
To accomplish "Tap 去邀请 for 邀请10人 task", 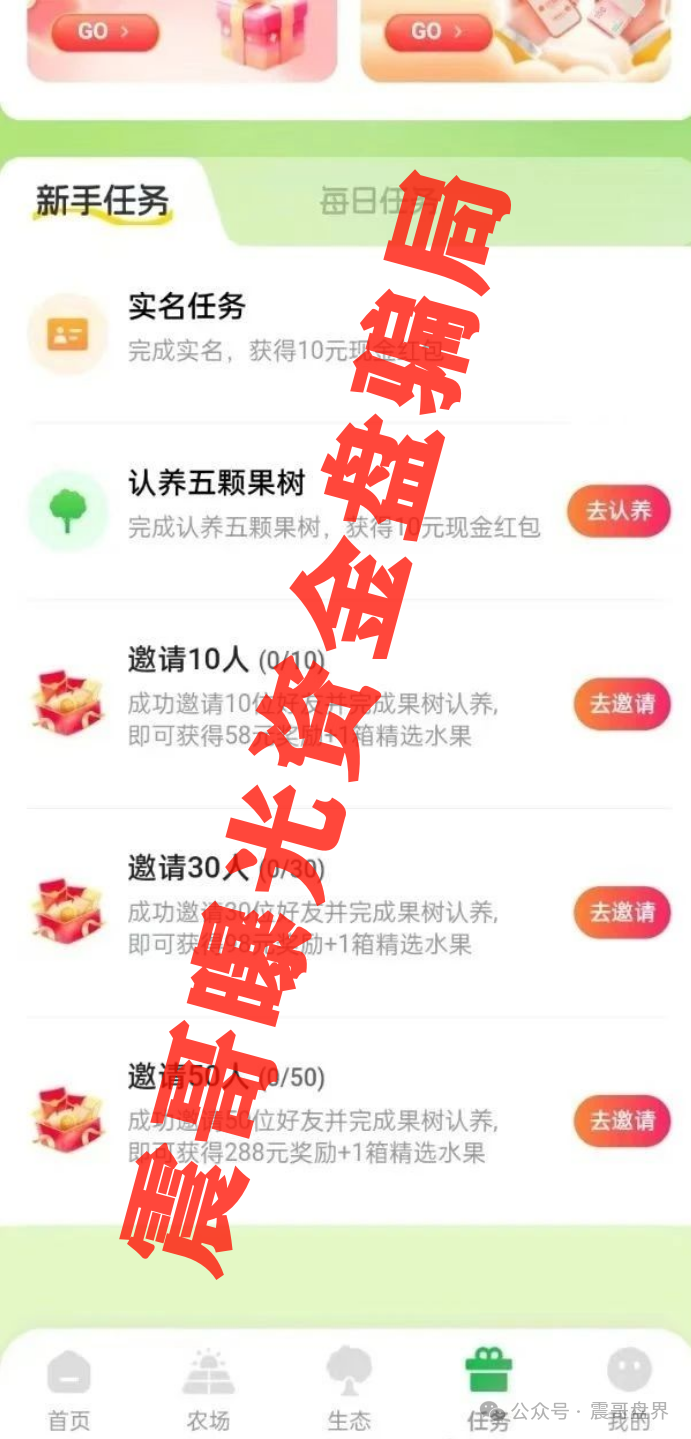I will 621,704.
